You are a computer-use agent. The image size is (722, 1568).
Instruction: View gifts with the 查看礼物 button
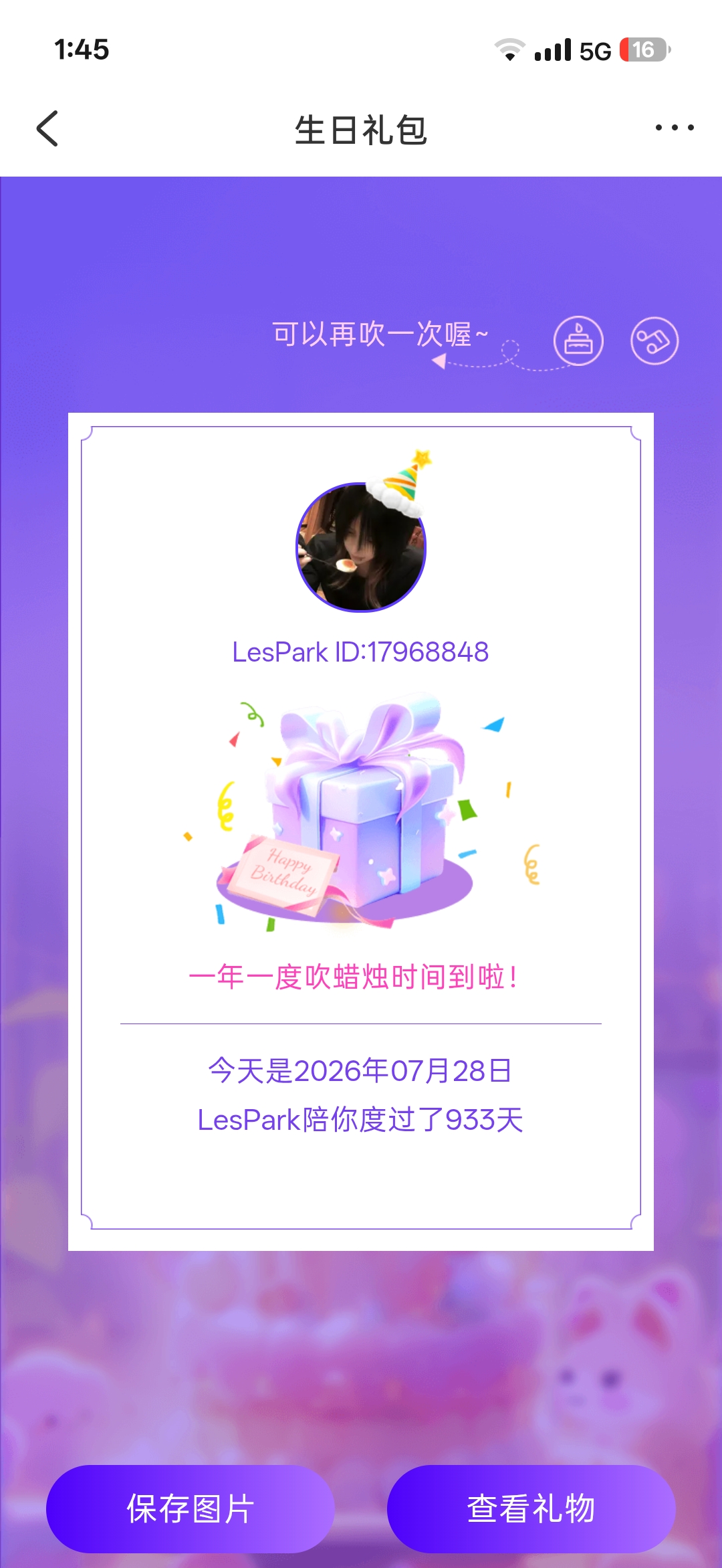(x=531, y=1508)
